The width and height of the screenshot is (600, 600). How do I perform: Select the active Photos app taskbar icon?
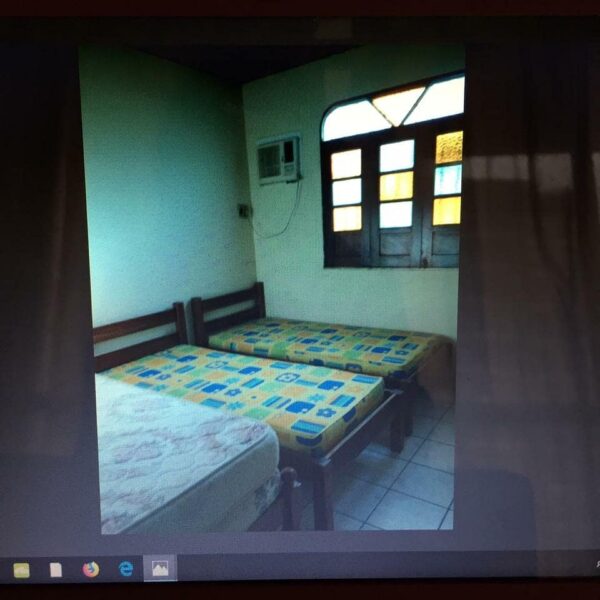(x=160, y=569)
